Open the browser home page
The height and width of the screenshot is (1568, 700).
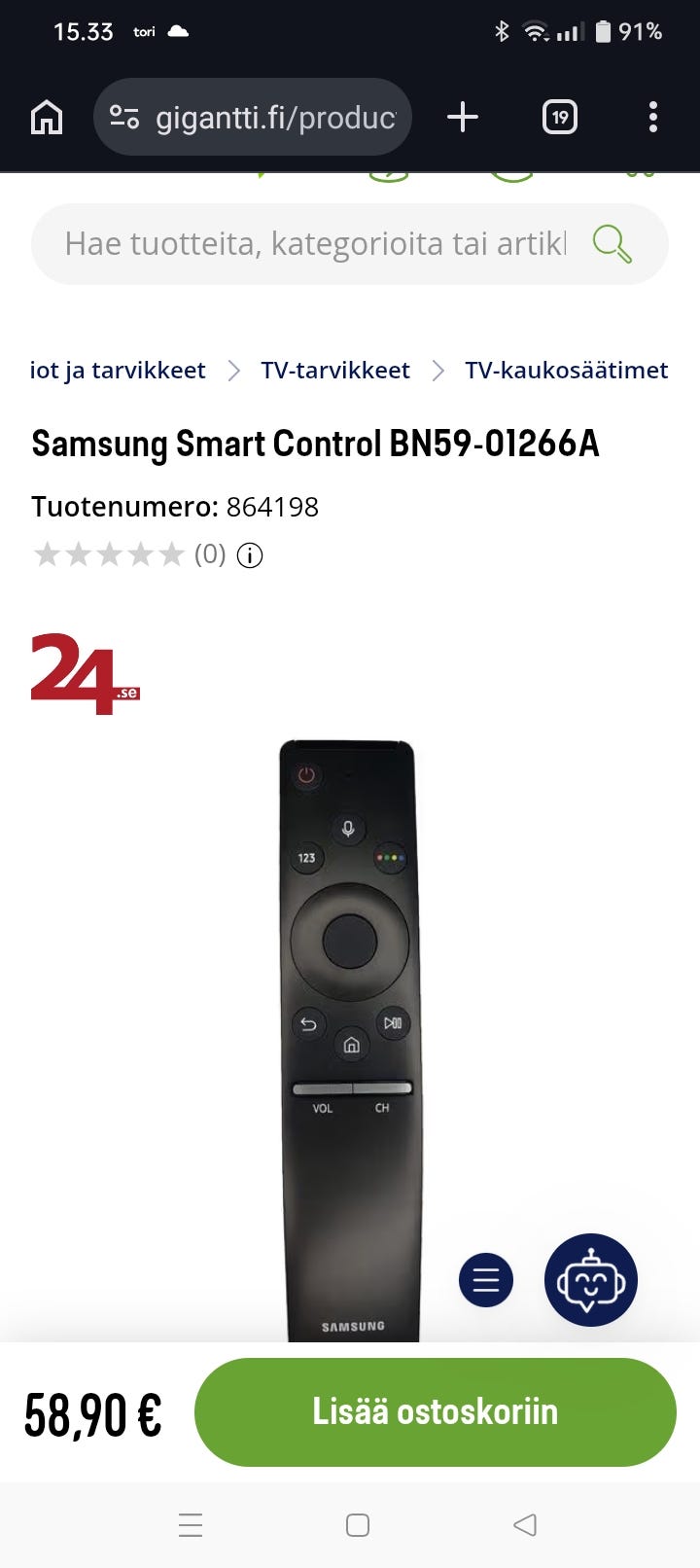point(47,118)
